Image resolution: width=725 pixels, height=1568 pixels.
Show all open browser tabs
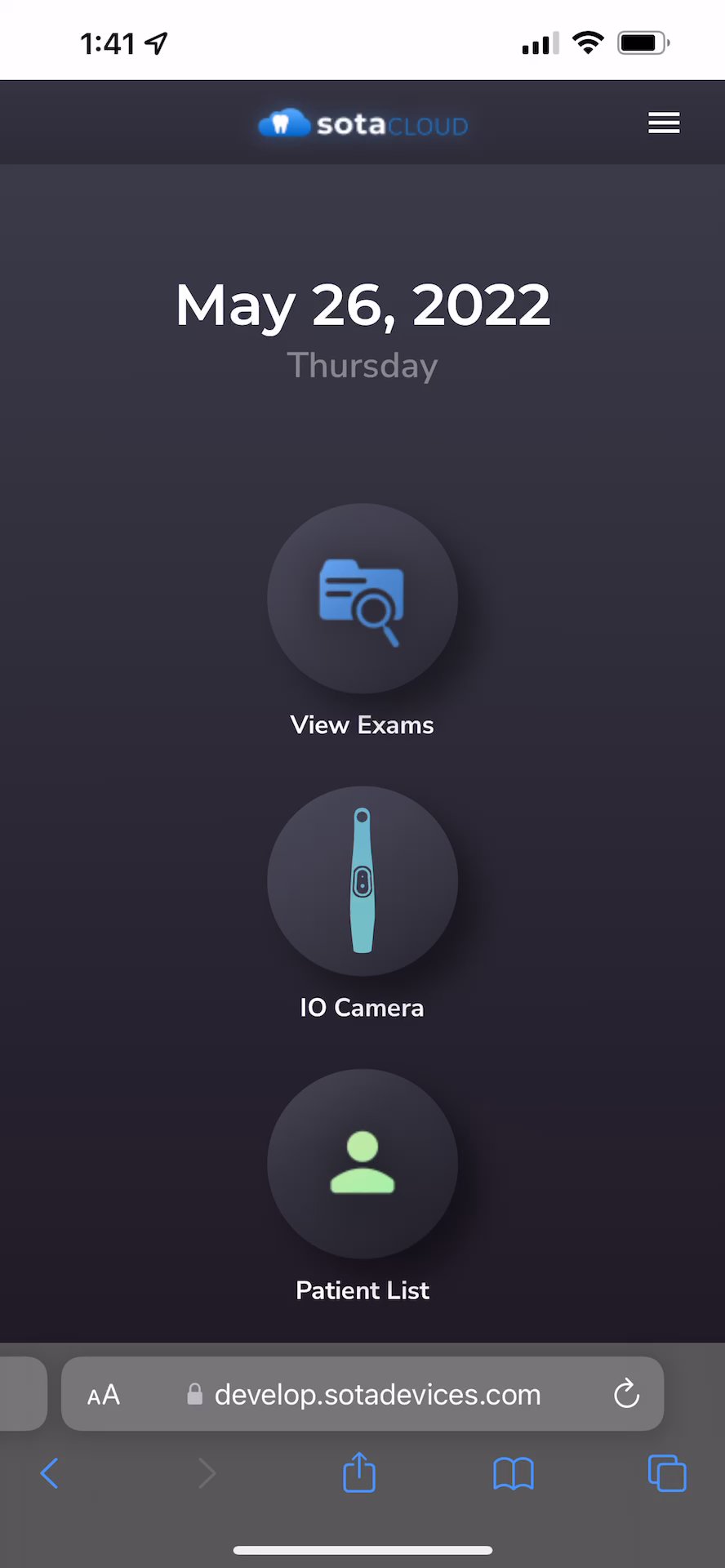click(x=666, y=1473)
